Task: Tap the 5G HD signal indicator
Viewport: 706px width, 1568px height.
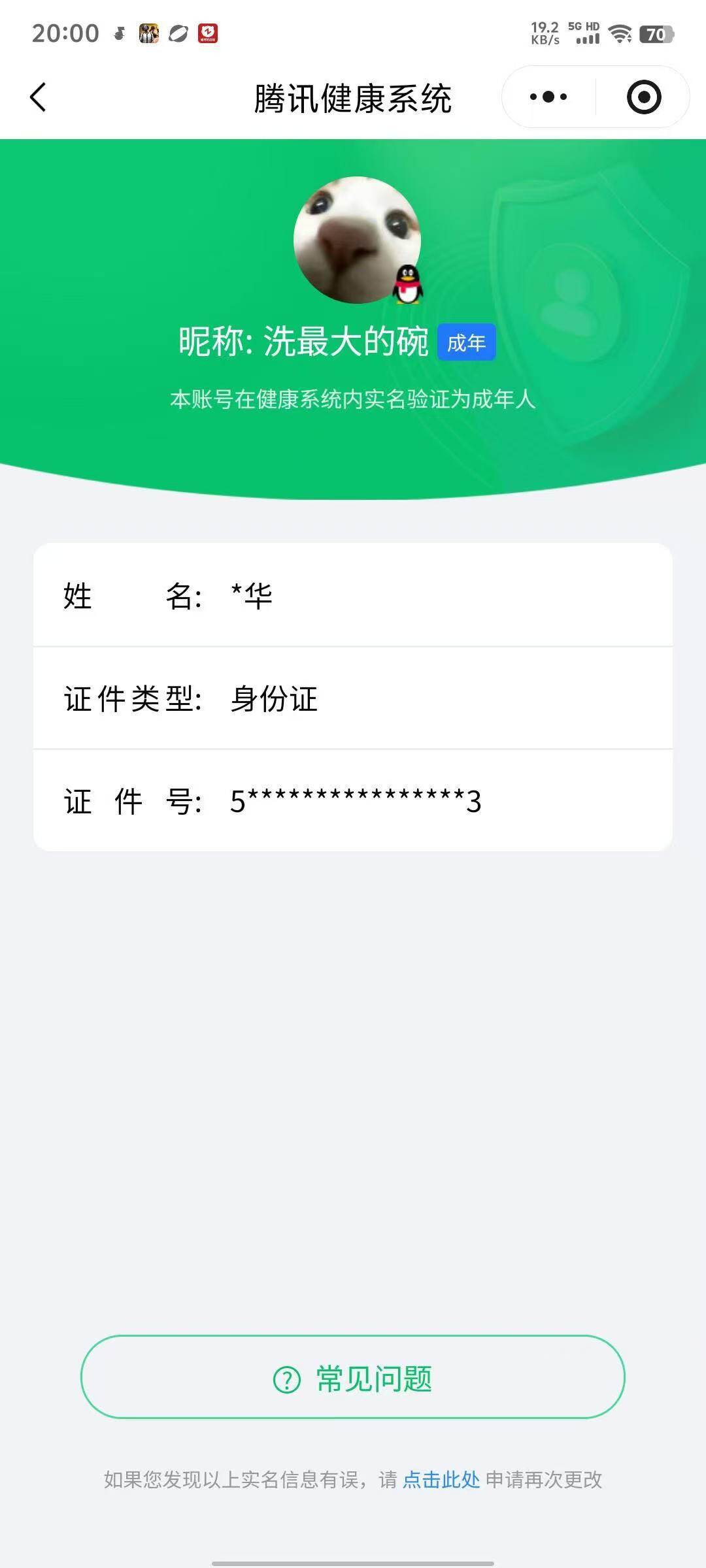Action: tap(584, 32)
